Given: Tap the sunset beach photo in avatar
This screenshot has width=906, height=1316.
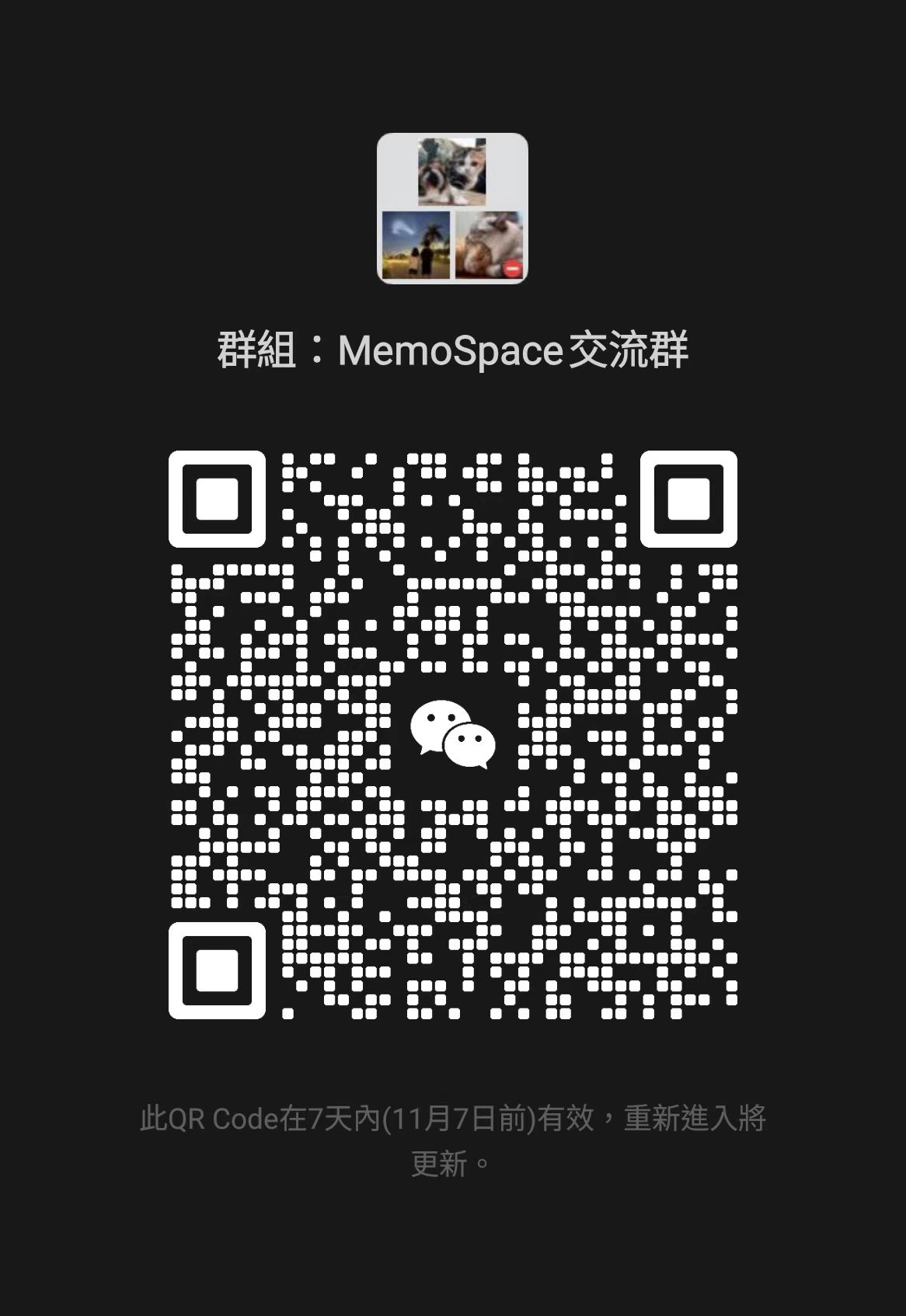Looking at the screenshot, I should click(415, 245).
